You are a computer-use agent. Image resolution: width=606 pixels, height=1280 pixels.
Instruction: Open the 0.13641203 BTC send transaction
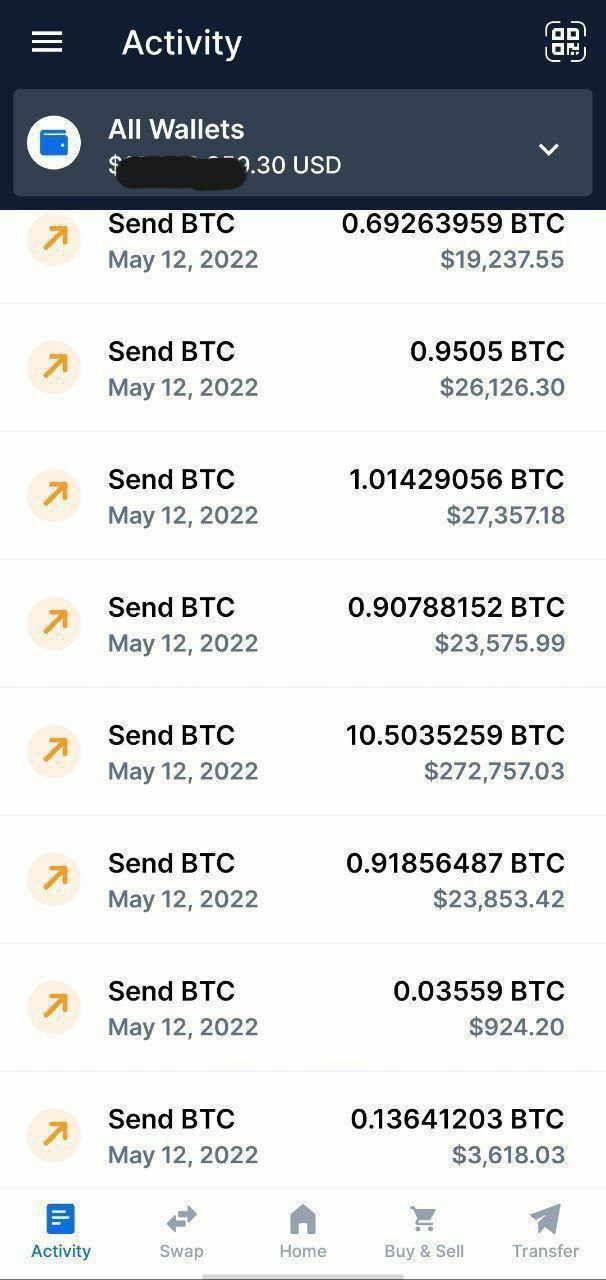coord(302,1134)
